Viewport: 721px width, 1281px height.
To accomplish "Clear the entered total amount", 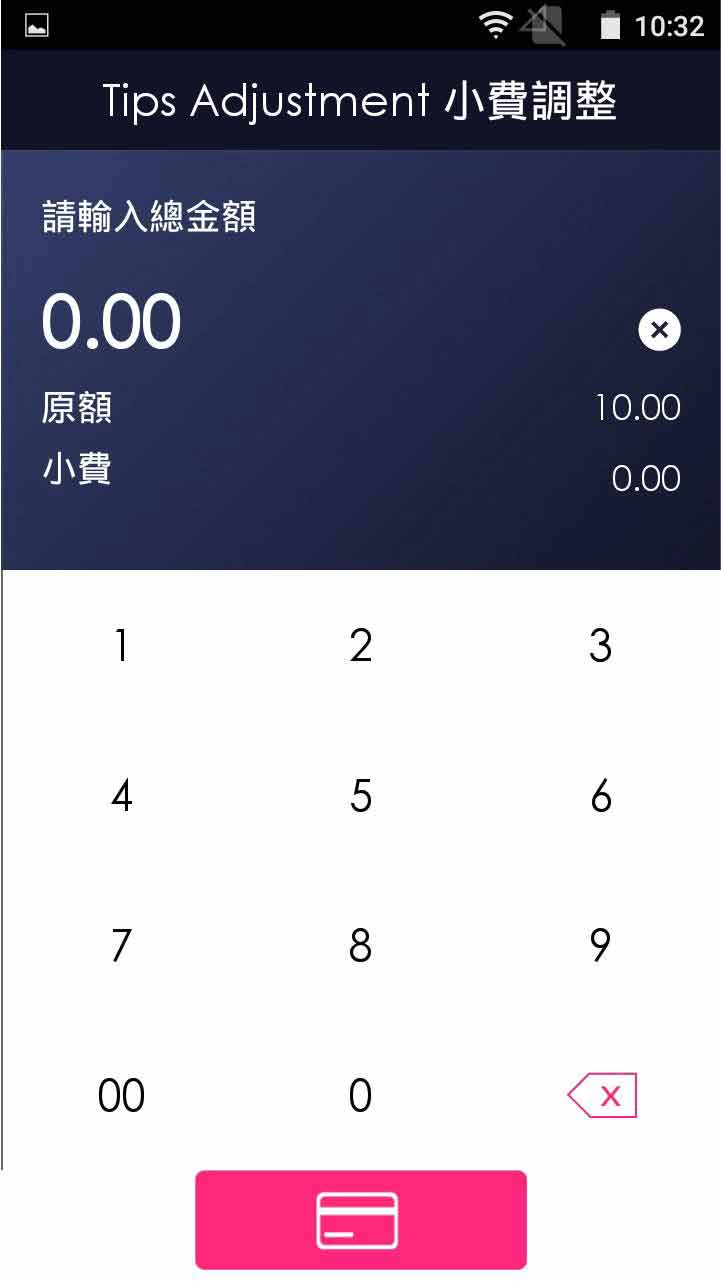I will click(x=659, y=330).
